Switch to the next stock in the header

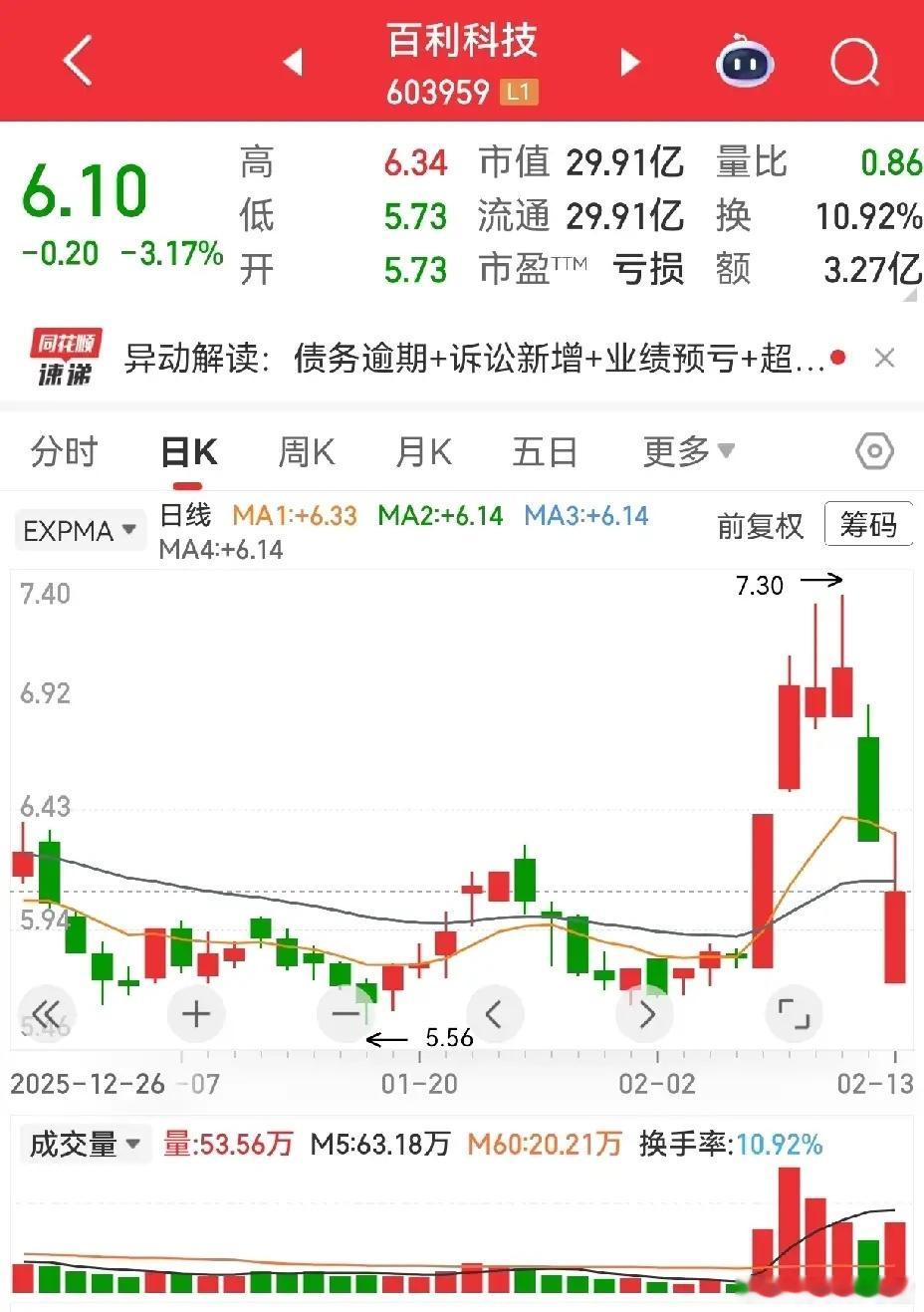[629, 62]
